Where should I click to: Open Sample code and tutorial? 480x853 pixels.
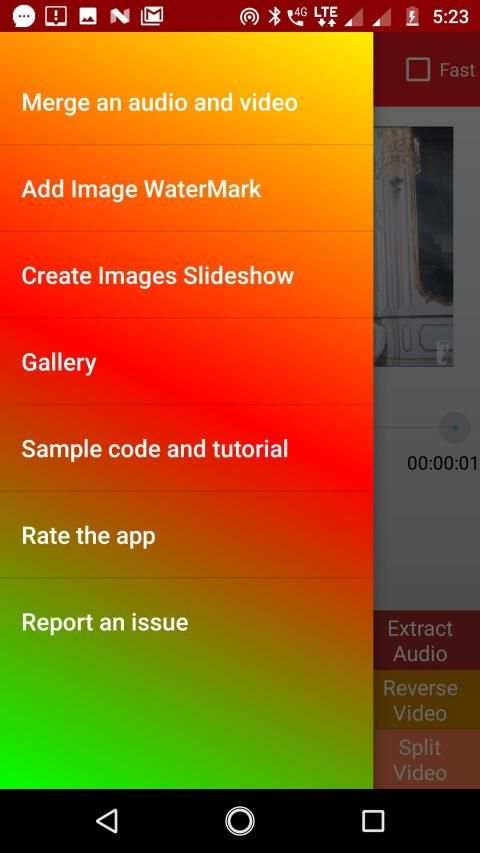point(187,449)
